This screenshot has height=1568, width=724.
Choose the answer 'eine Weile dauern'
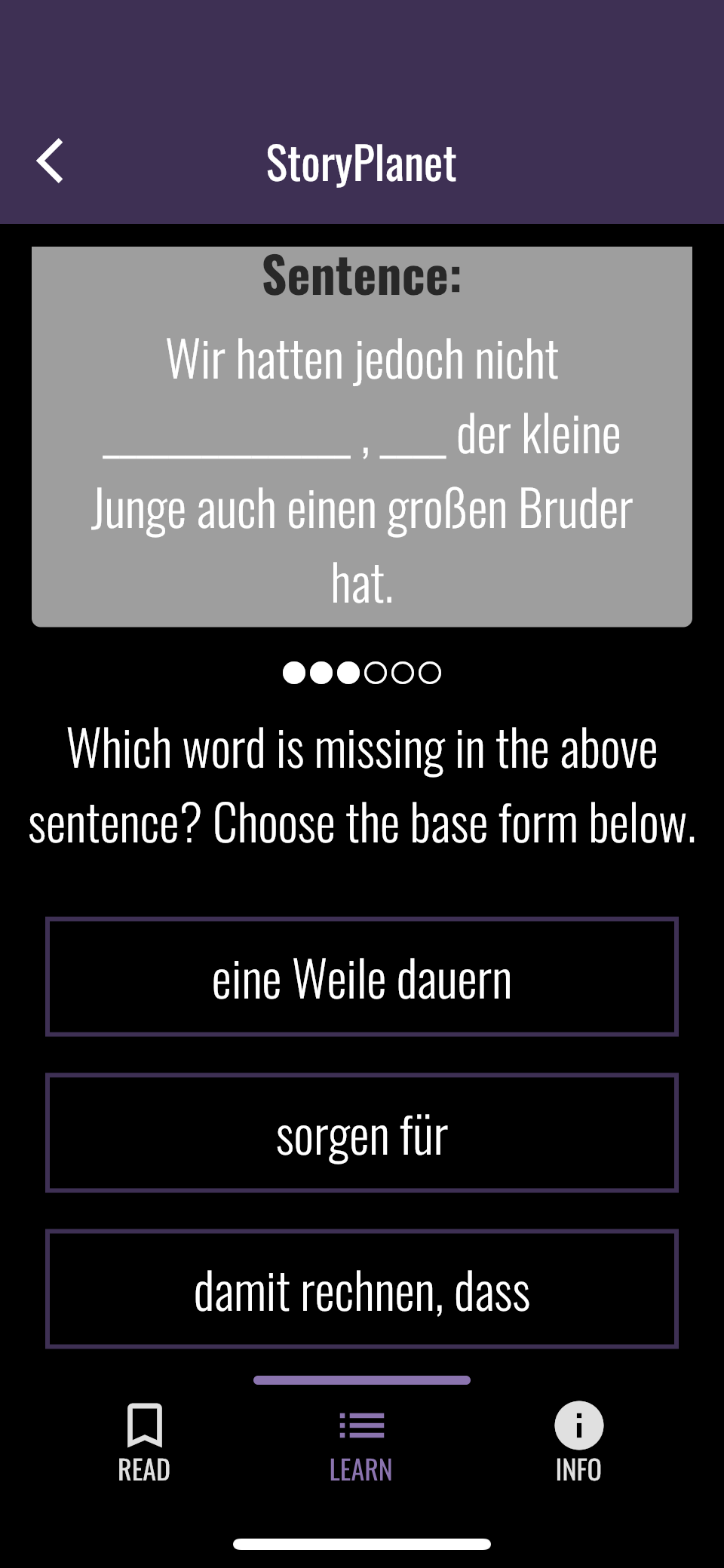(x=362, y=977)
